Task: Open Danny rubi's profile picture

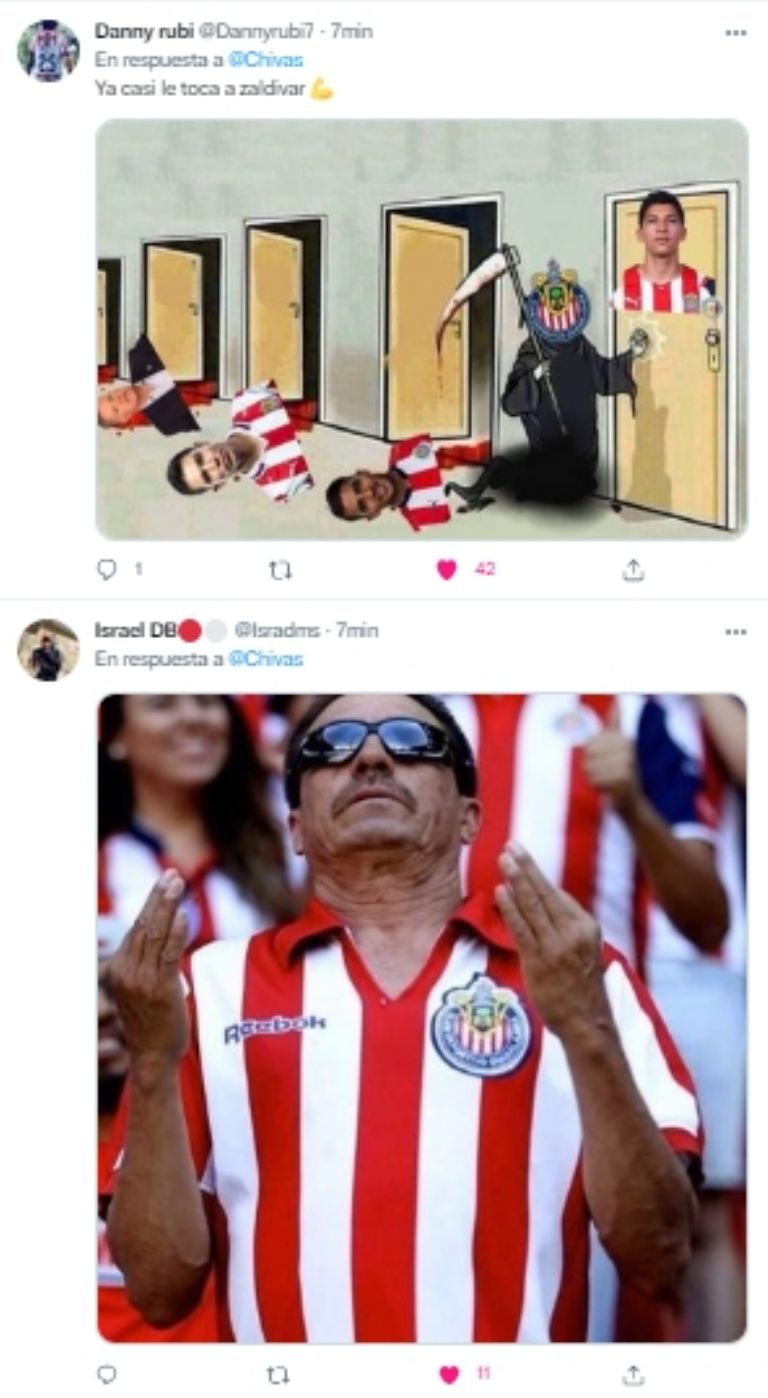Action: pyautogui.click(x=47, y=50)
